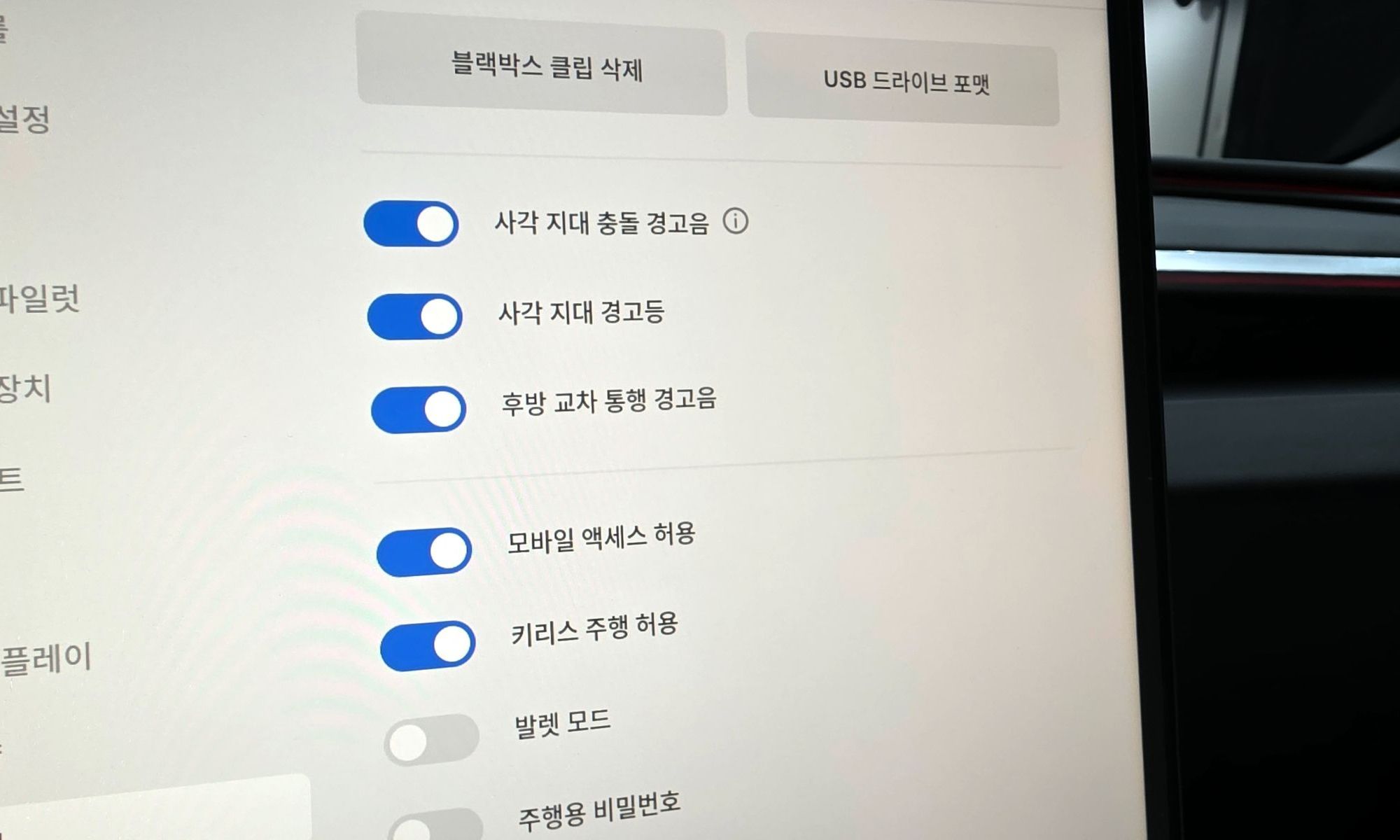This screenshot has width=1400, height=840.
Task: Disable the 사각 지대 경고등 toggle
Action: pos(415,316)
